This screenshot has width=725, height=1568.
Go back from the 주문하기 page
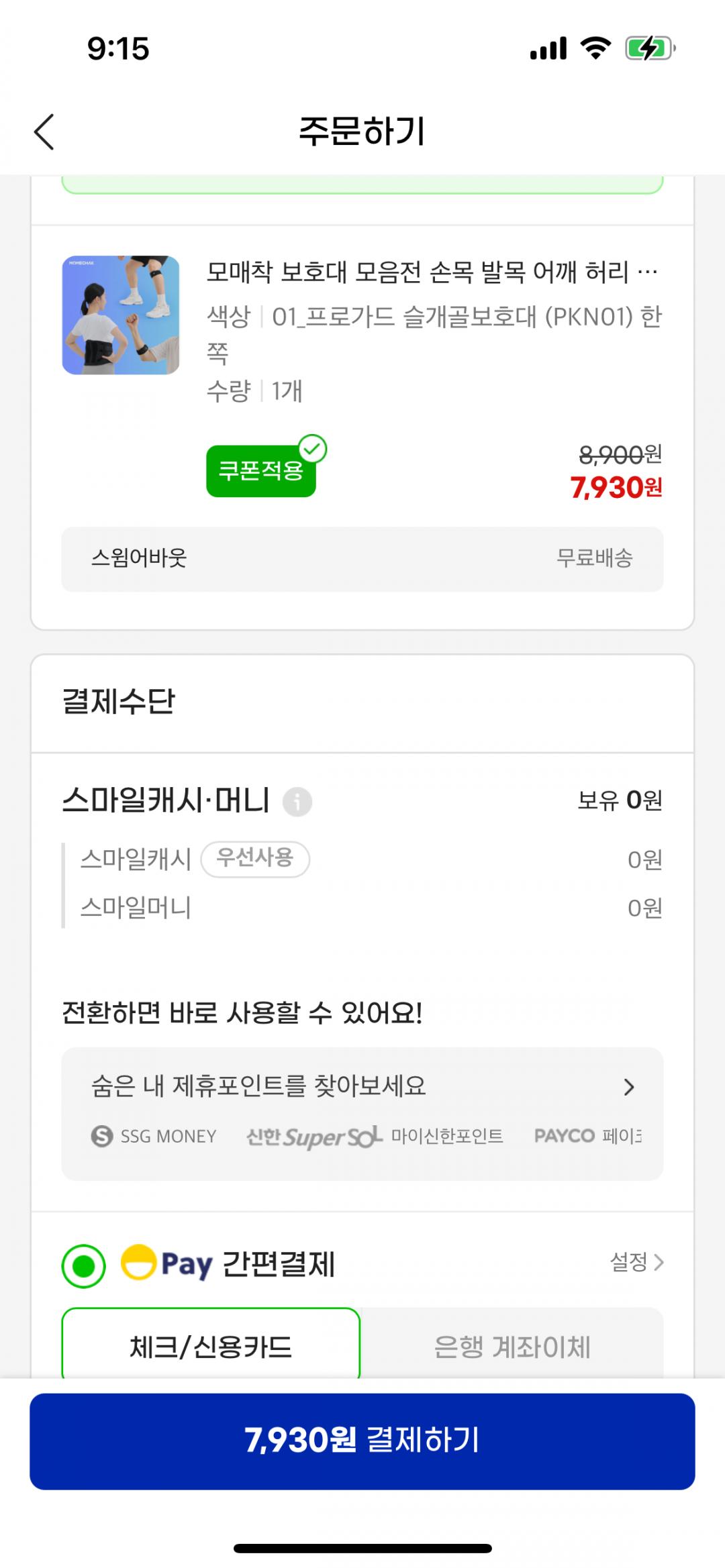pyautogui.click(x=44, y=132)
